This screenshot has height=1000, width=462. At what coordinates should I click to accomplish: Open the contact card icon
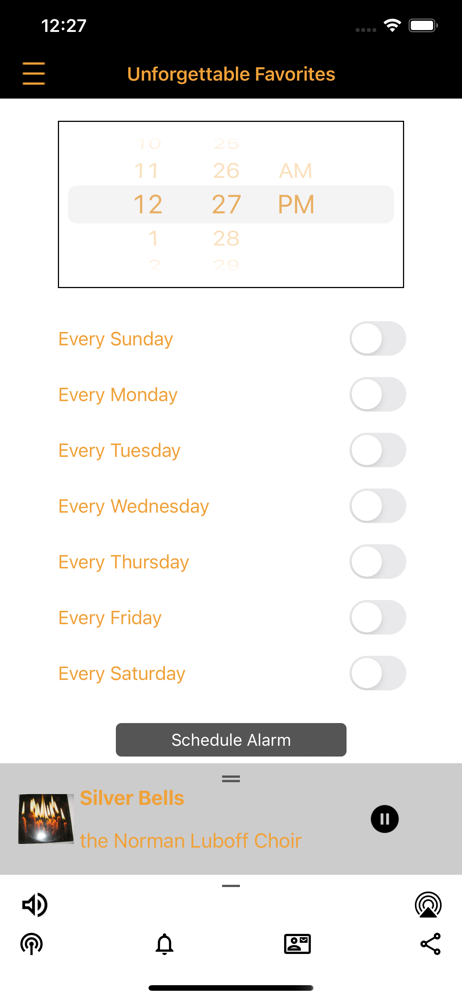(297, 944)
